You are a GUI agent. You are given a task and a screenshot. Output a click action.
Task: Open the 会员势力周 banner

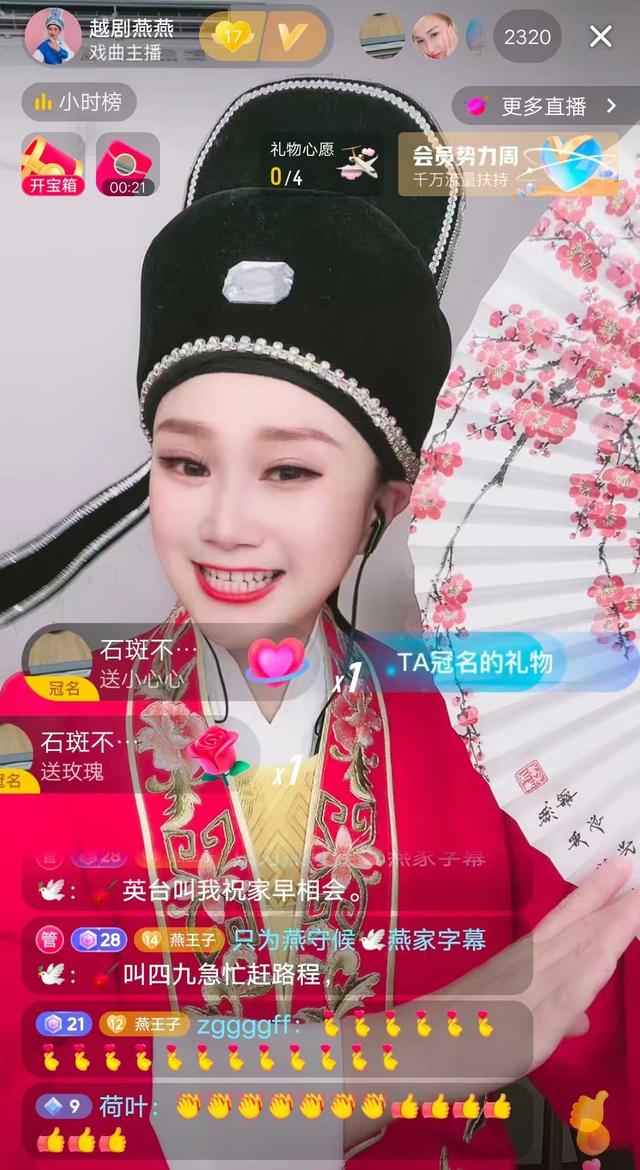pyautogui.click(x=508, y=164)
